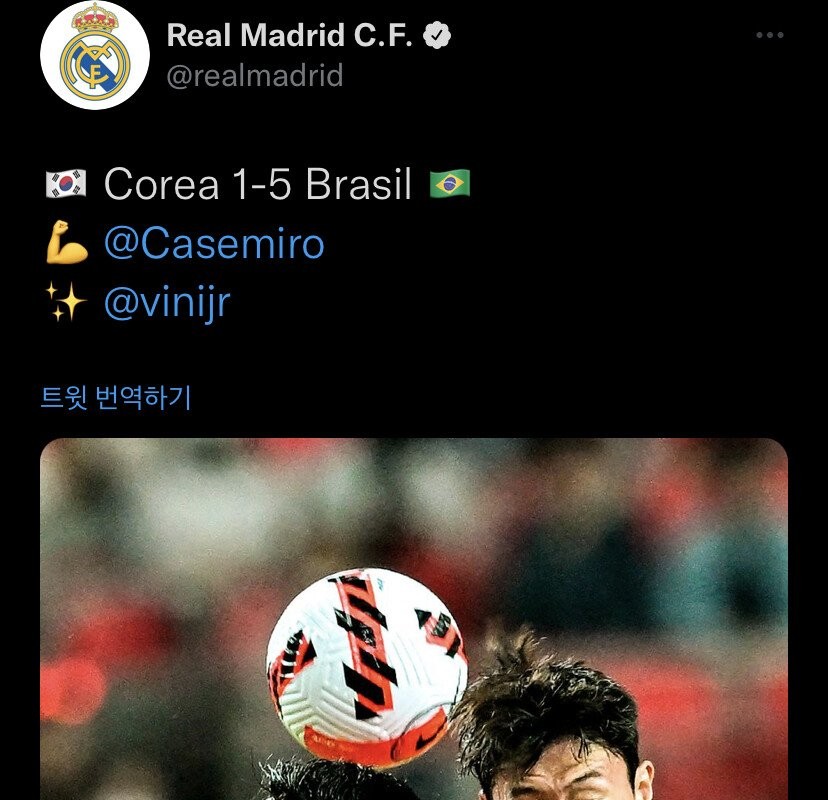The height and width of the screenshot is (800, 828).
Task: Open the tweet's three-dot overflow menu
Action: pos(769,36)
